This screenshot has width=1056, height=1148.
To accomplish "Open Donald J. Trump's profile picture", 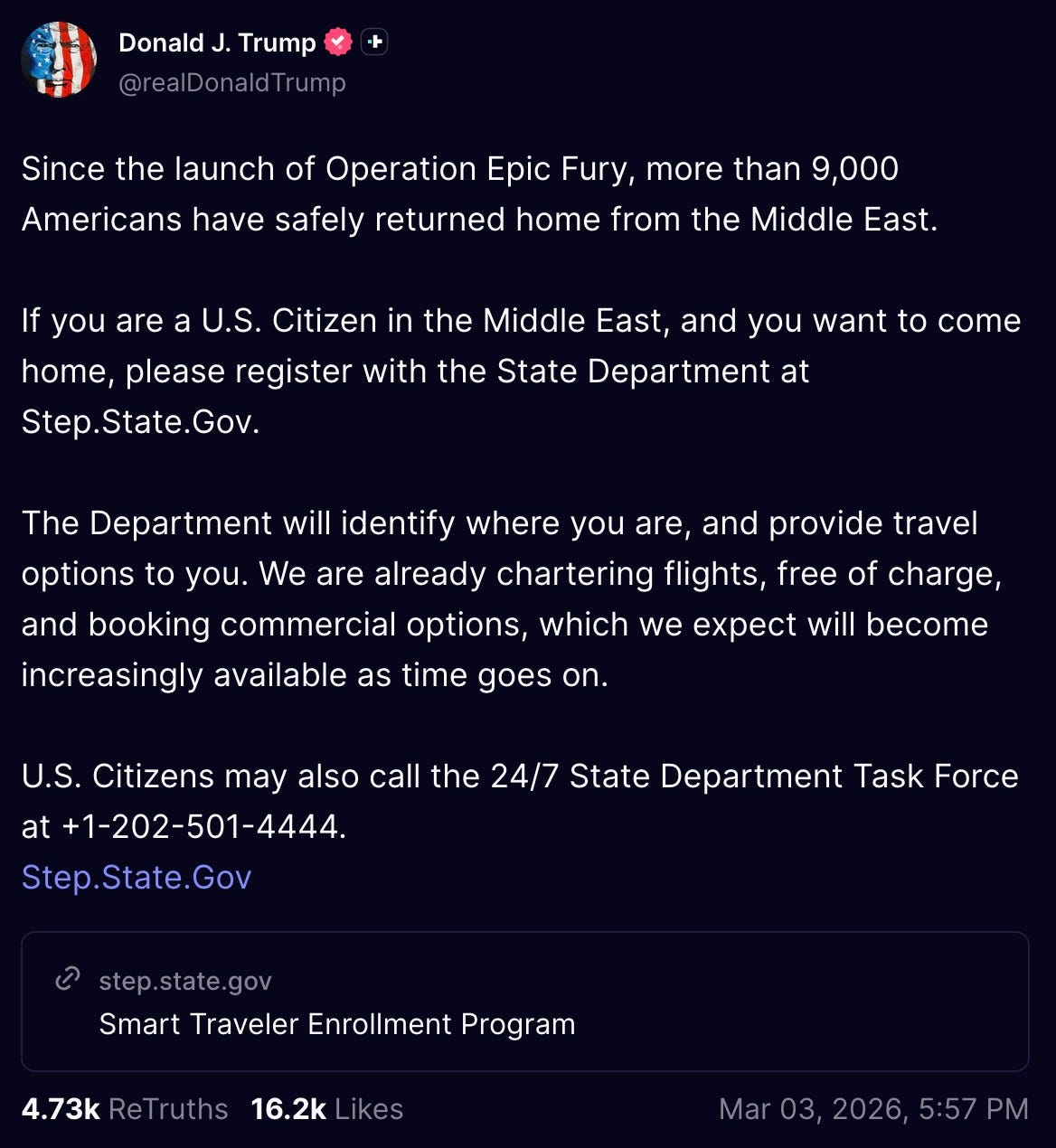I will click(59, 60).
